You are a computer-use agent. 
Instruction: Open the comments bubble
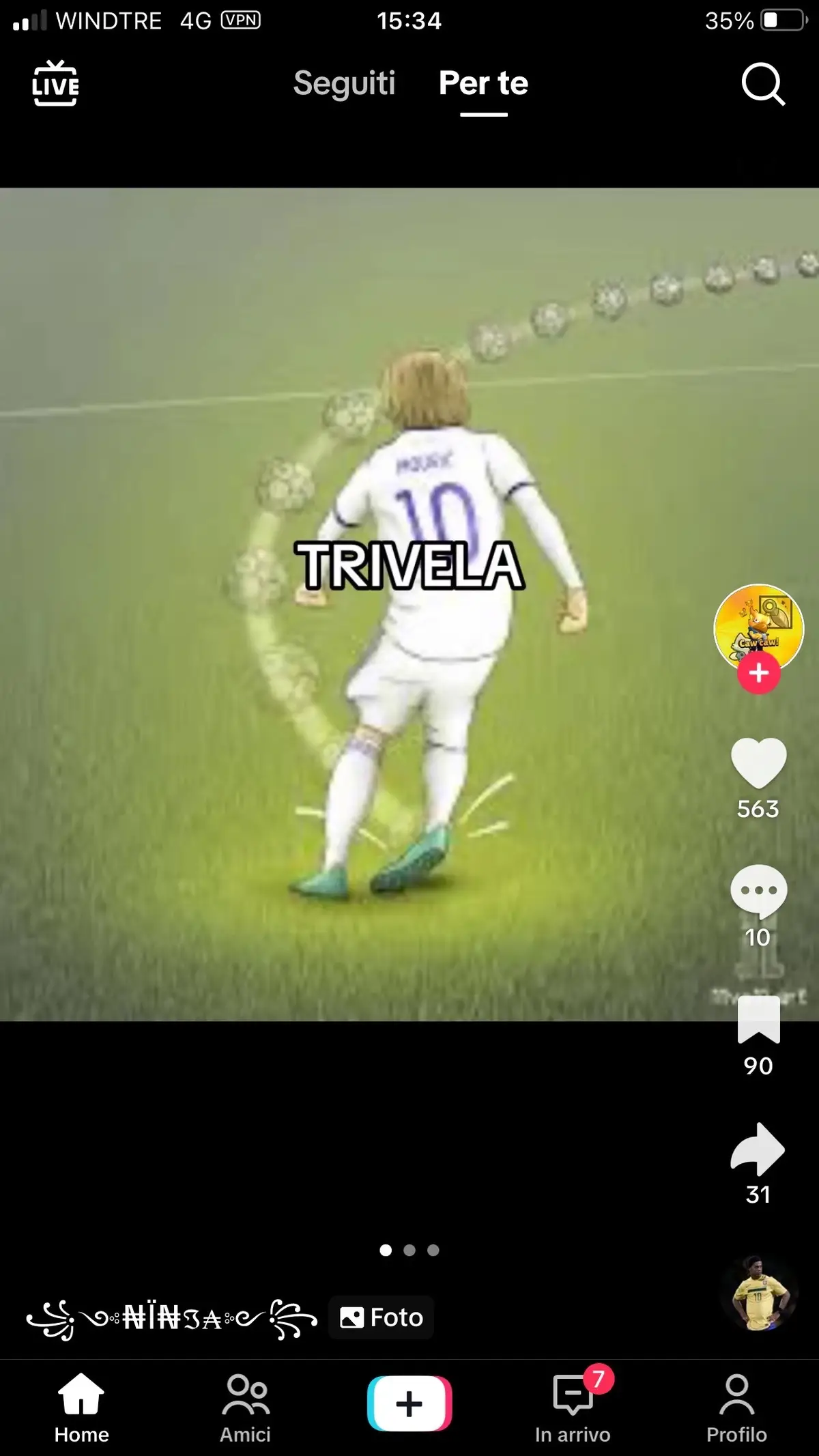[x=758, y=891]
